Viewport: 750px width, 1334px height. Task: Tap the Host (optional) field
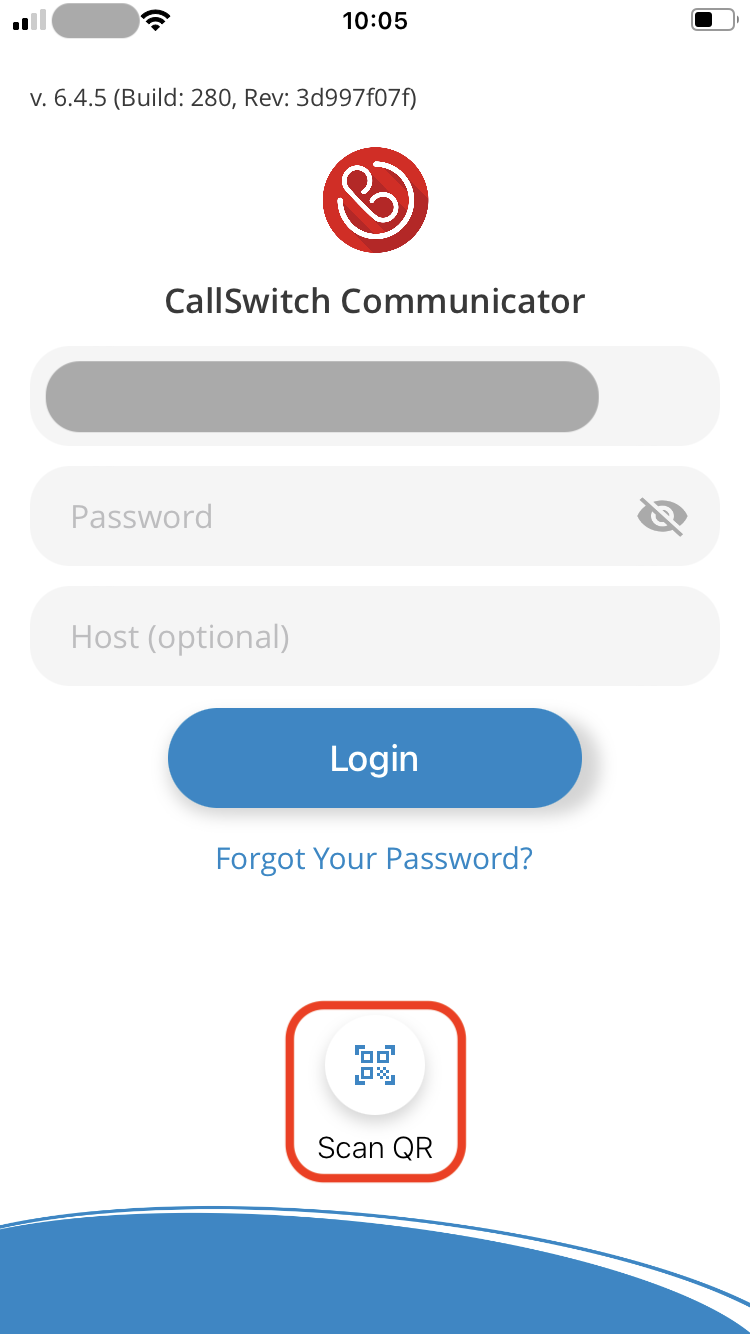[375, 636]
